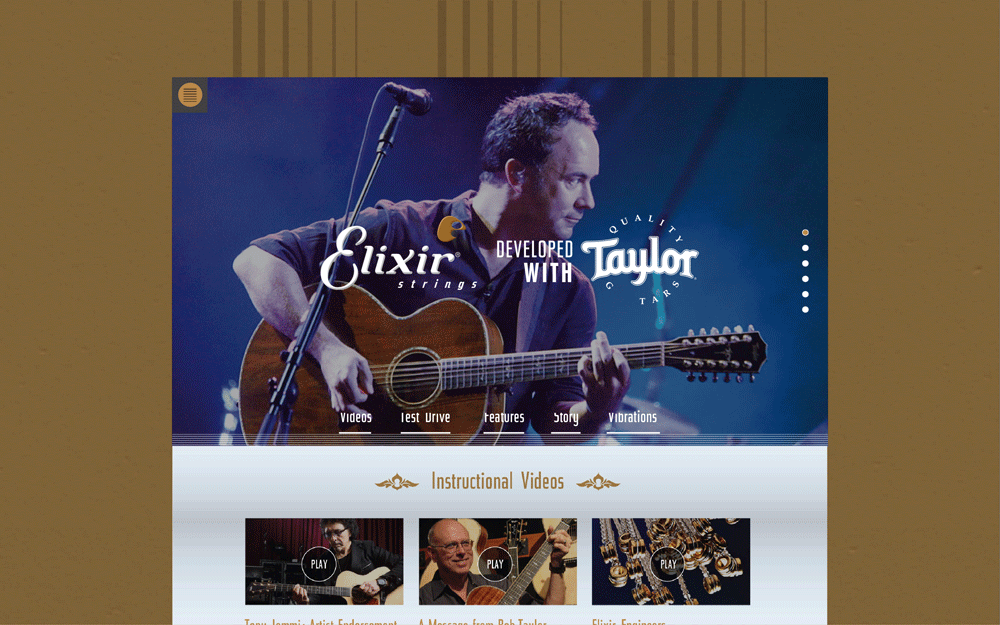Go to the Vibrations section
Image resolution: width=1000 pixels, height=625 pixels.
633,418
